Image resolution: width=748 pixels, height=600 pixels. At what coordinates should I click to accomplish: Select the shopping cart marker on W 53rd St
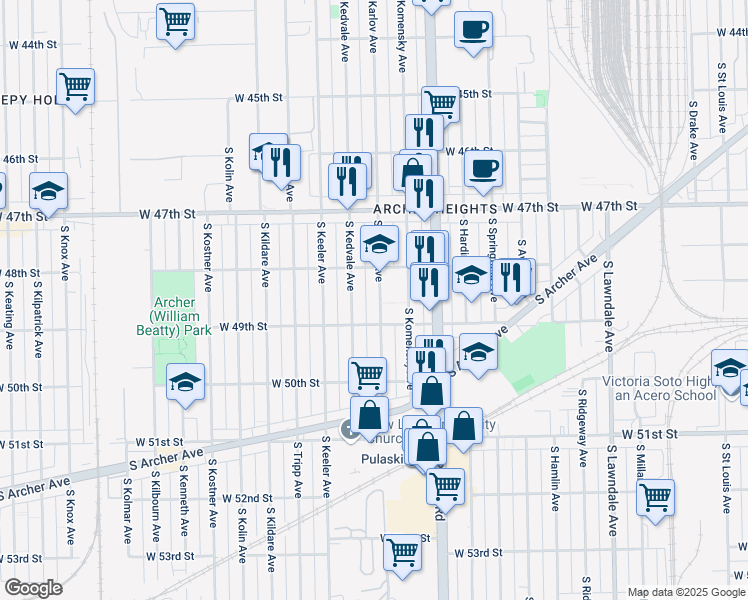[401, 551]
